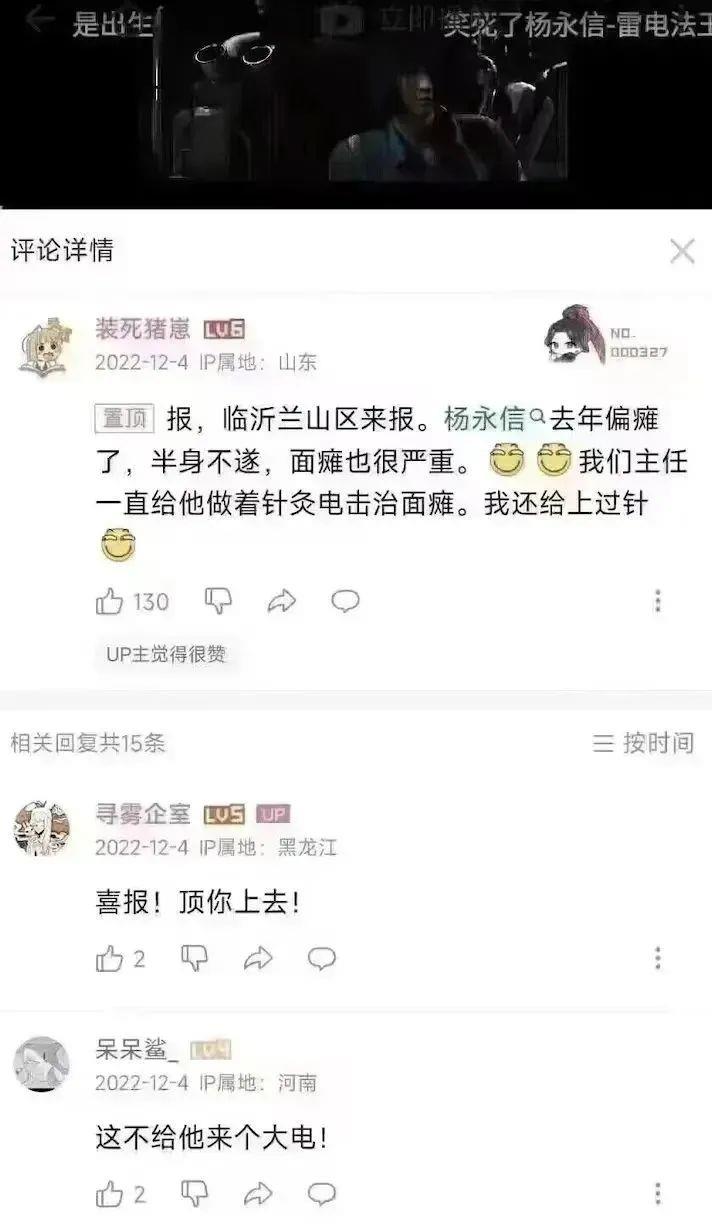Open more options for 装死猪崽's comment
Viewport: 712px width, 1226px height.
[657, 601]
